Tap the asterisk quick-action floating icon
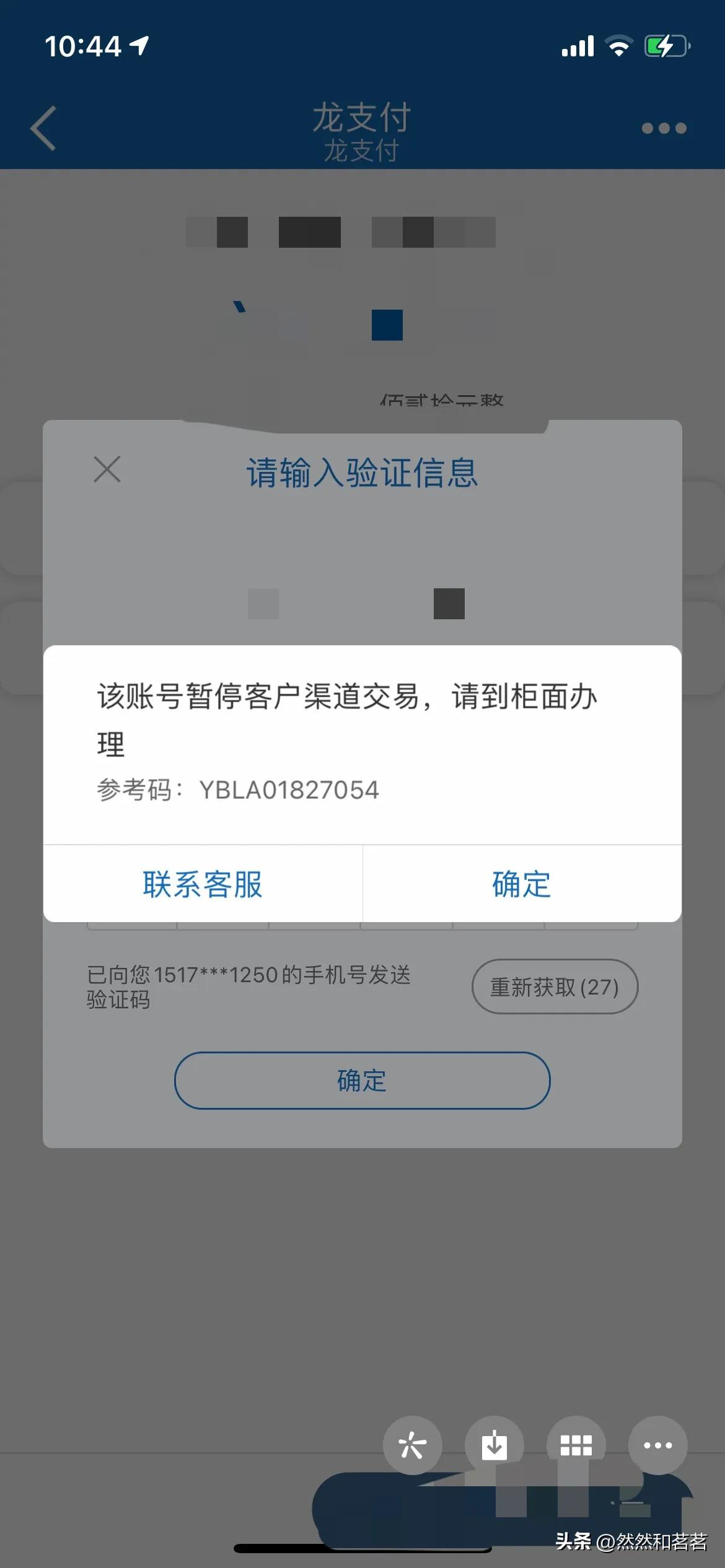The width and height of the screenshot is (725, 1568). pos(414,1445)
